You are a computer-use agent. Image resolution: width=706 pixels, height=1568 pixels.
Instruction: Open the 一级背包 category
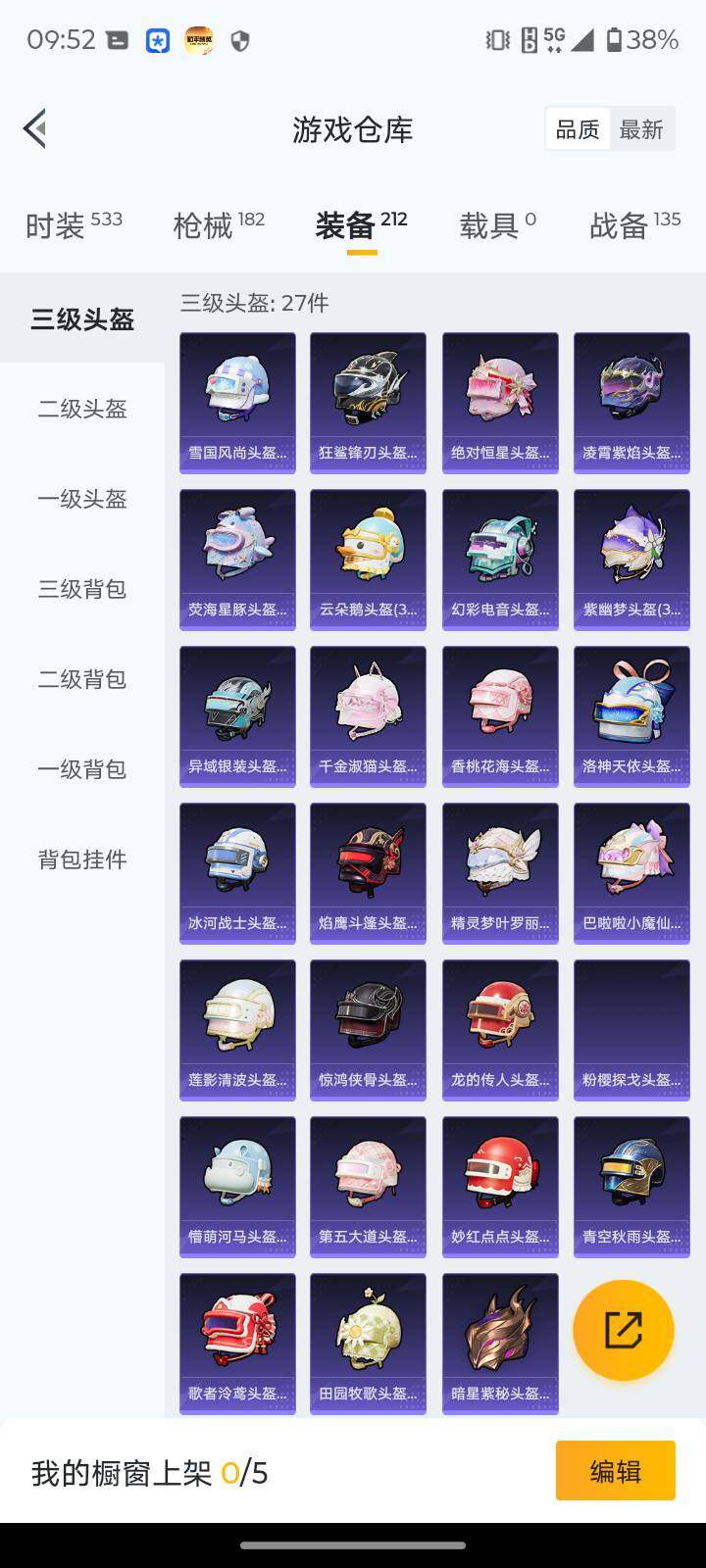(82, 769)
